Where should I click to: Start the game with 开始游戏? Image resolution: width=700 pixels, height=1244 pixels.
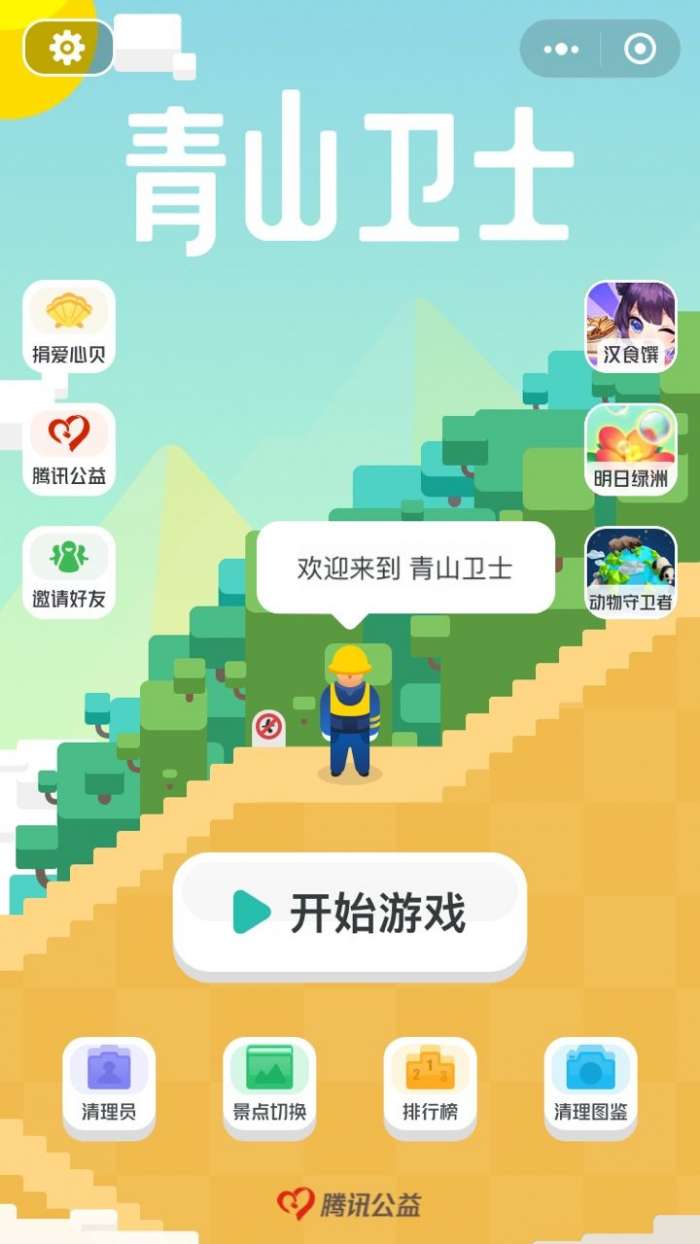(x=350, y=914)
